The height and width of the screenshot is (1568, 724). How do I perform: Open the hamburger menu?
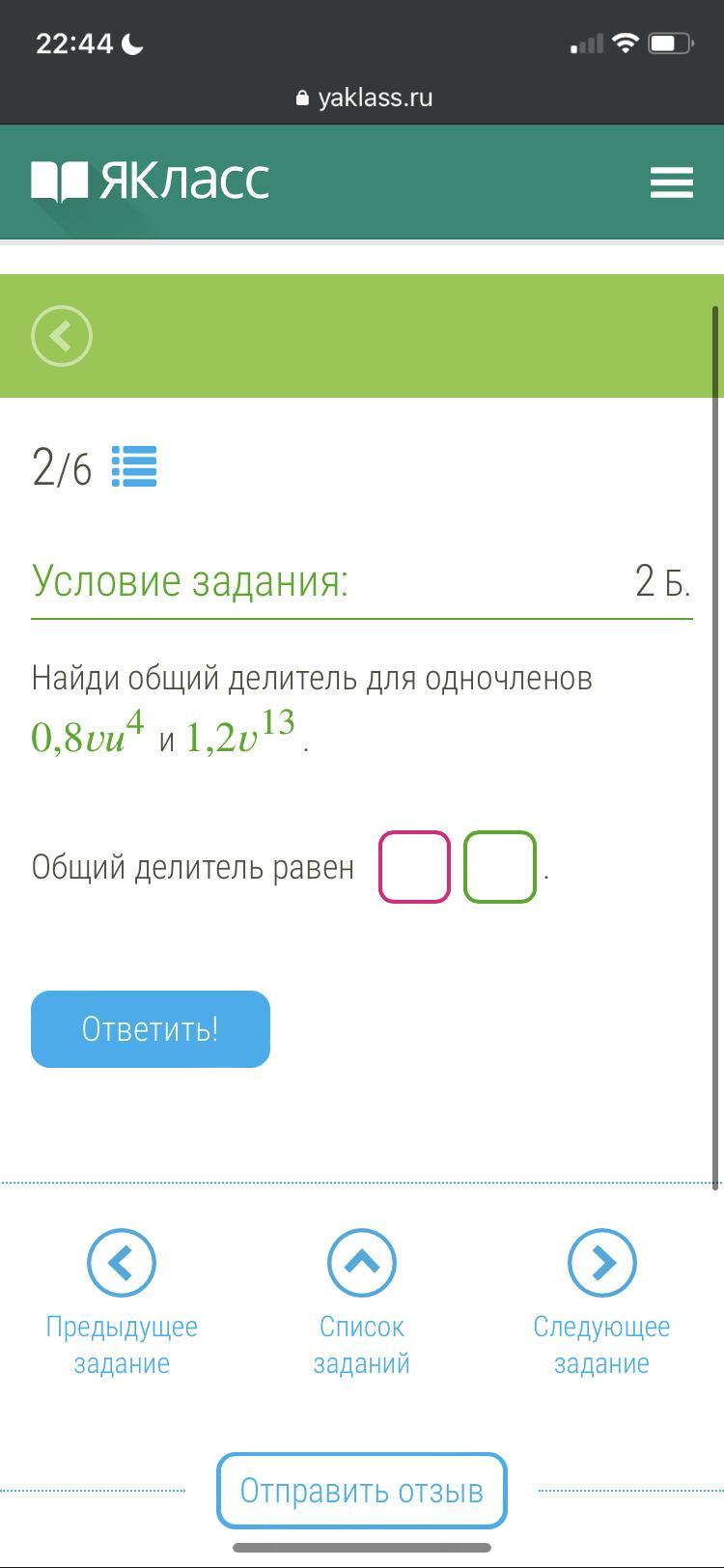[x=672, y=182]
